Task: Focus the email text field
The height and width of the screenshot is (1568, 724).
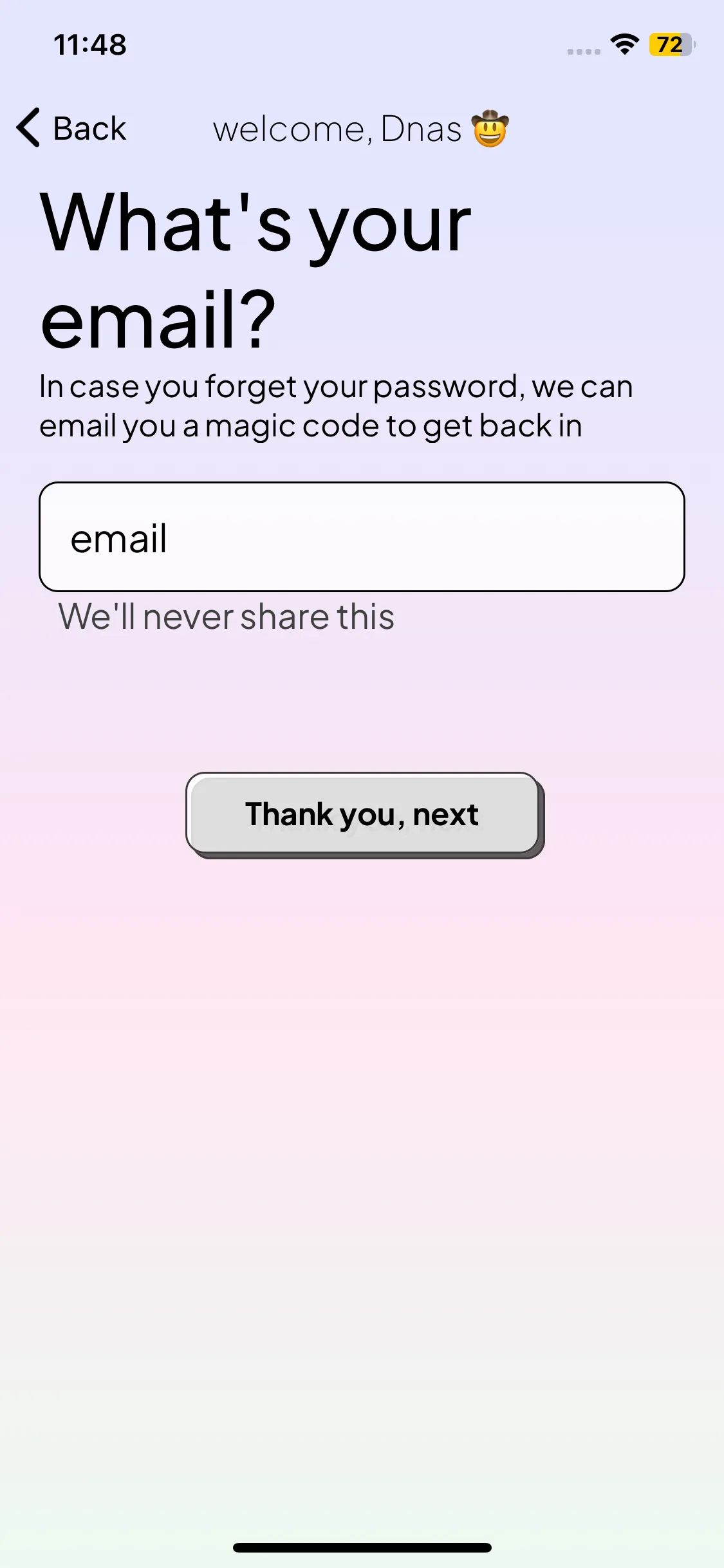Action: [362, 537]
